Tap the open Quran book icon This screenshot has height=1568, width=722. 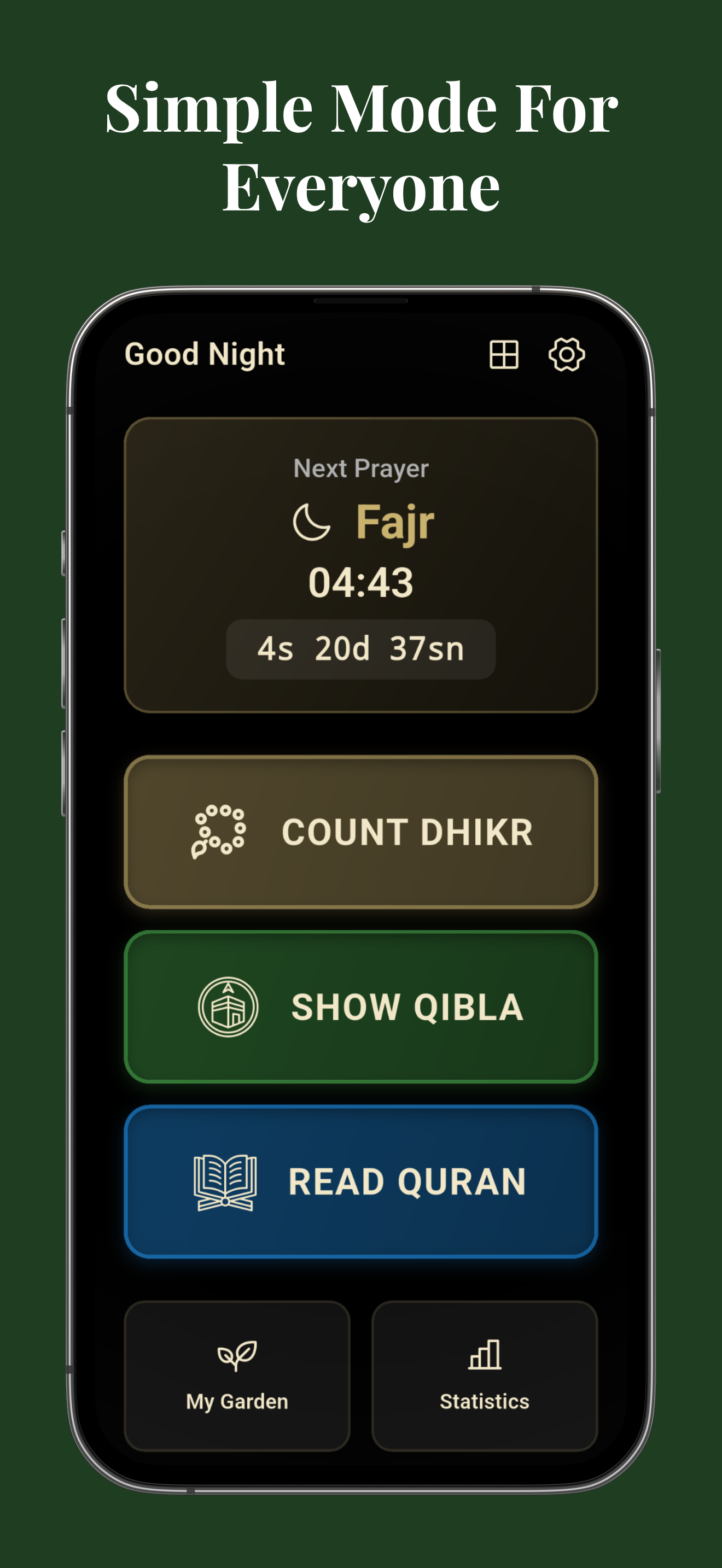224,1181
